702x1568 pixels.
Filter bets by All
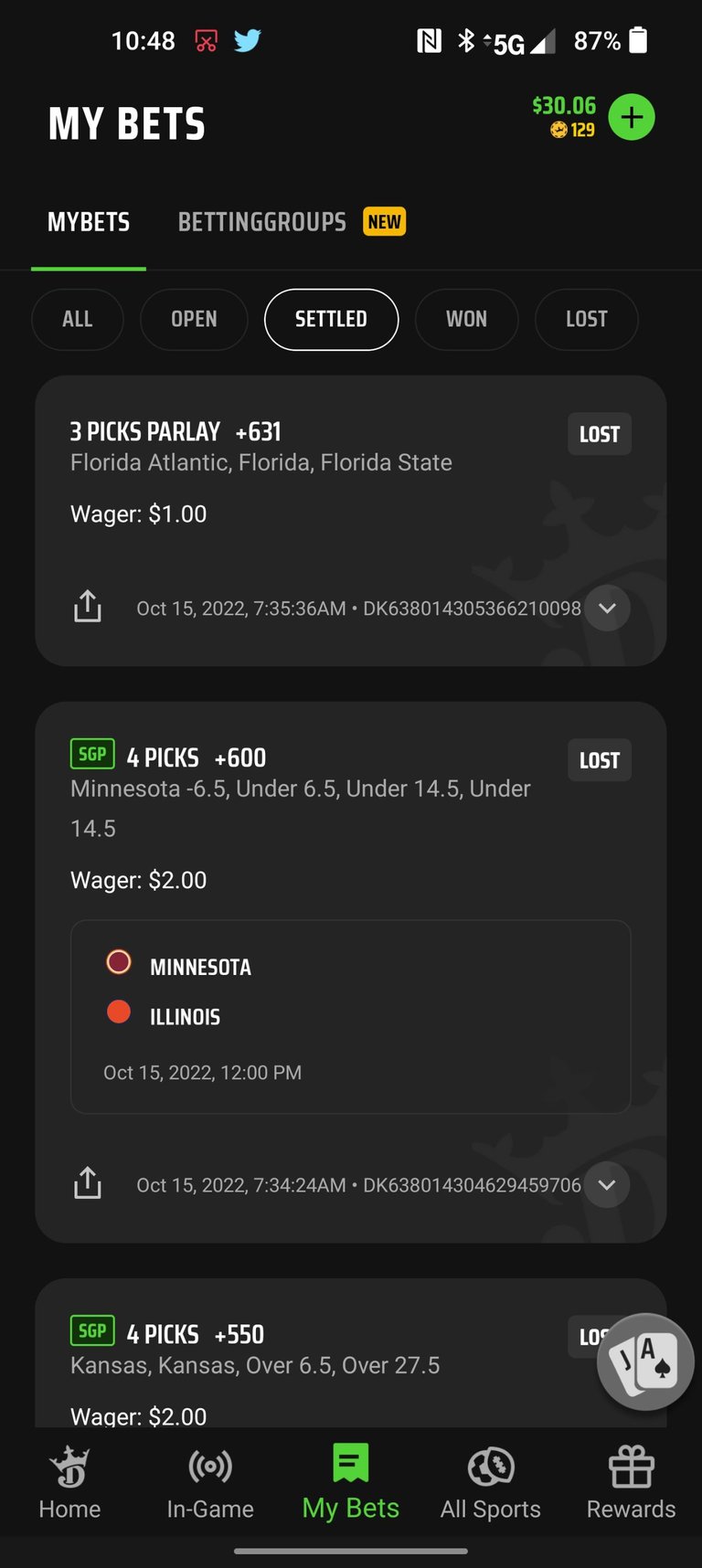click(78, 320)
